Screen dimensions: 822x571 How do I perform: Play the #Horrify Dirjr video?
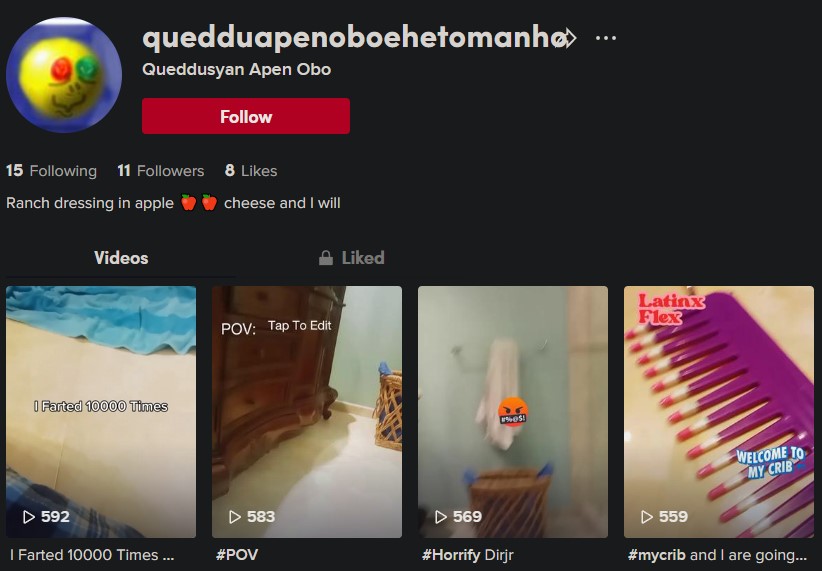click(512, 412)
